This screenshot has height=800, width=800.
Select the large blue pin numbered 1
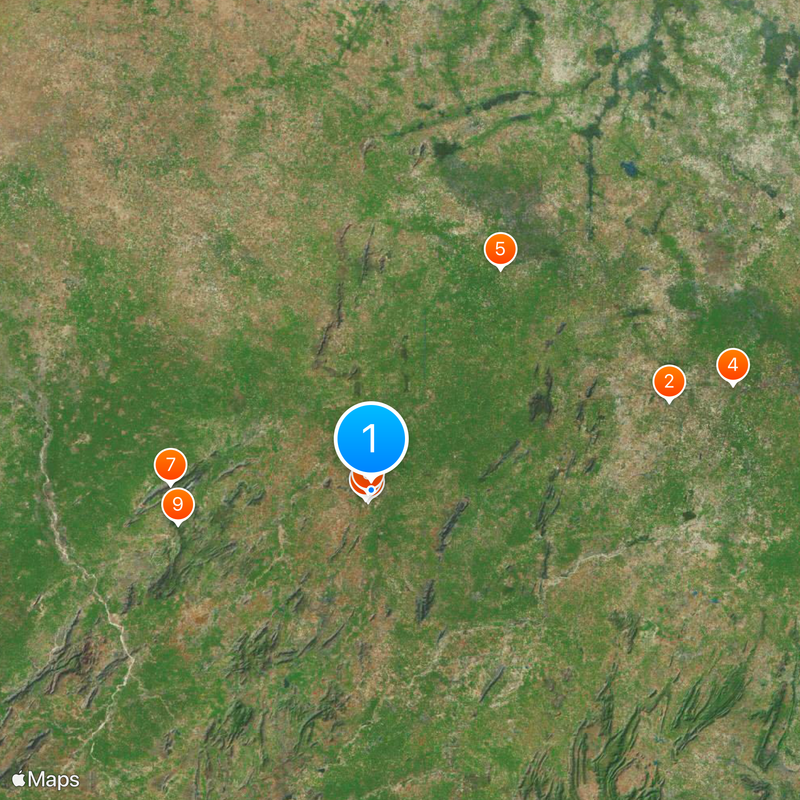coord(371,437)
